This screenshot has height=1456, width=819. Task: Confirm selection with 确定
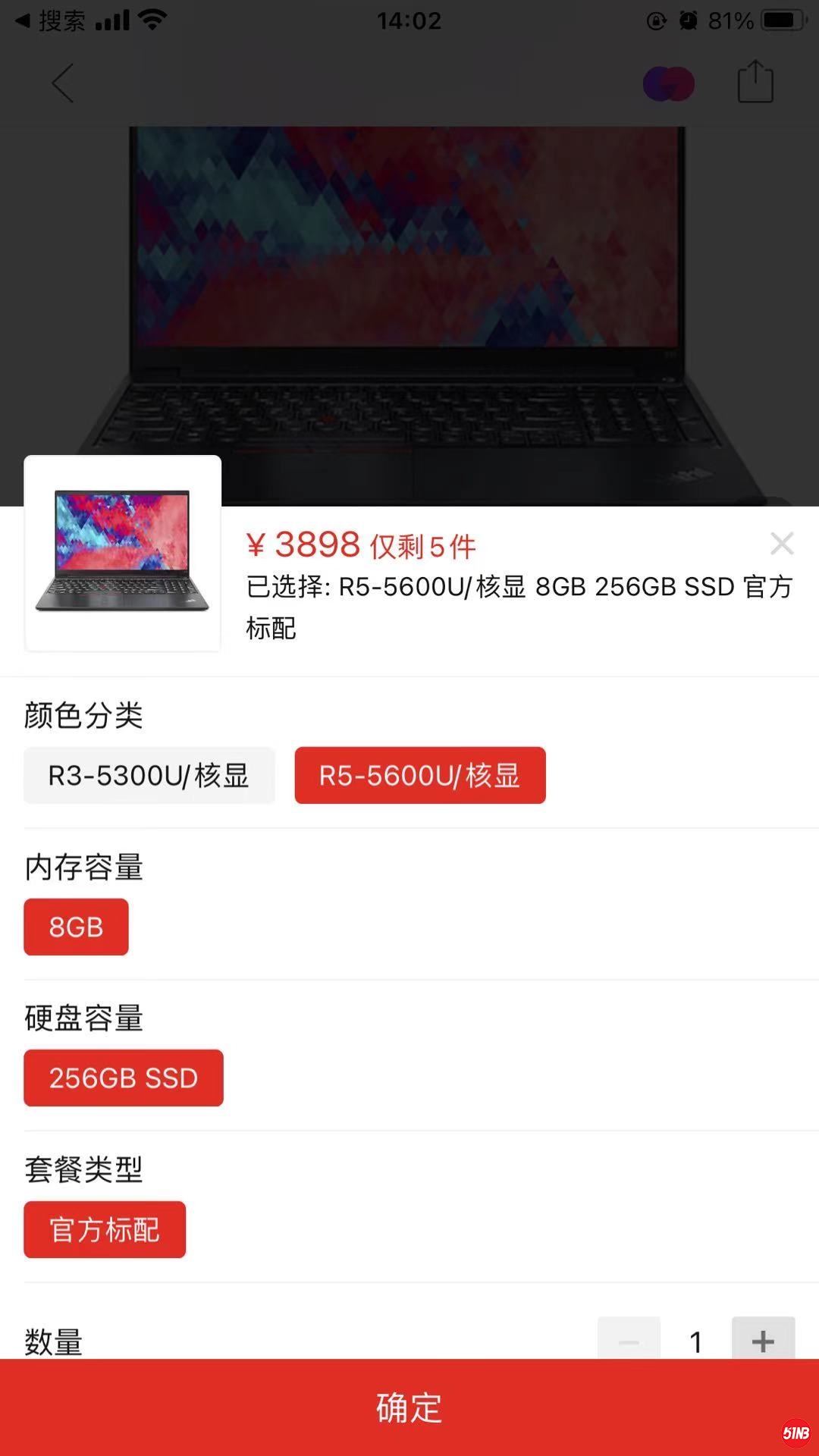409,1407
